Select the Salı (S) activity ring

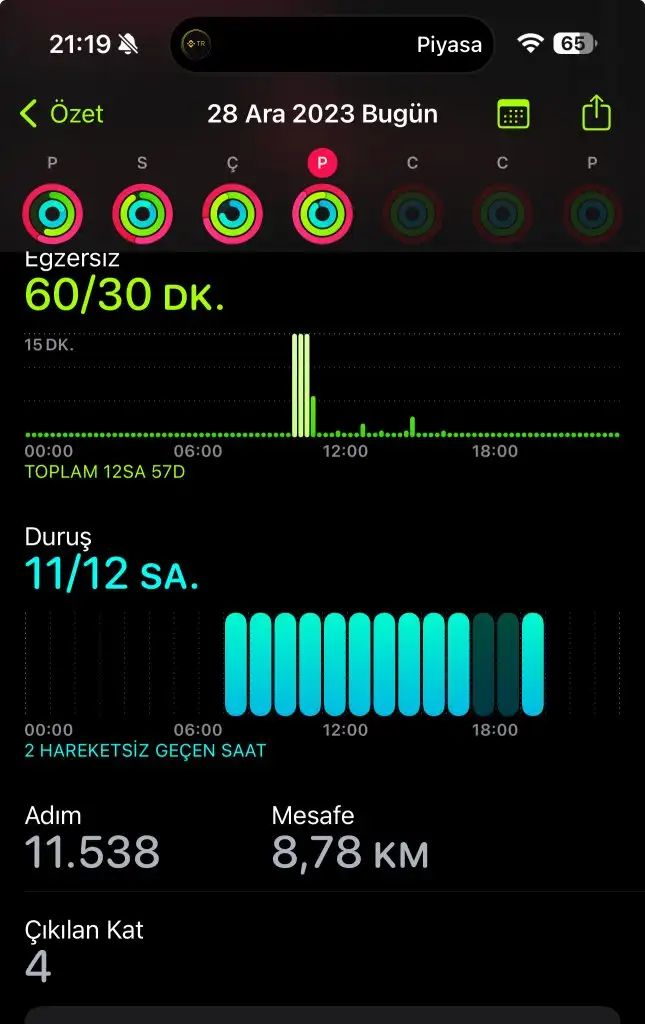click(x=142, y=213)
